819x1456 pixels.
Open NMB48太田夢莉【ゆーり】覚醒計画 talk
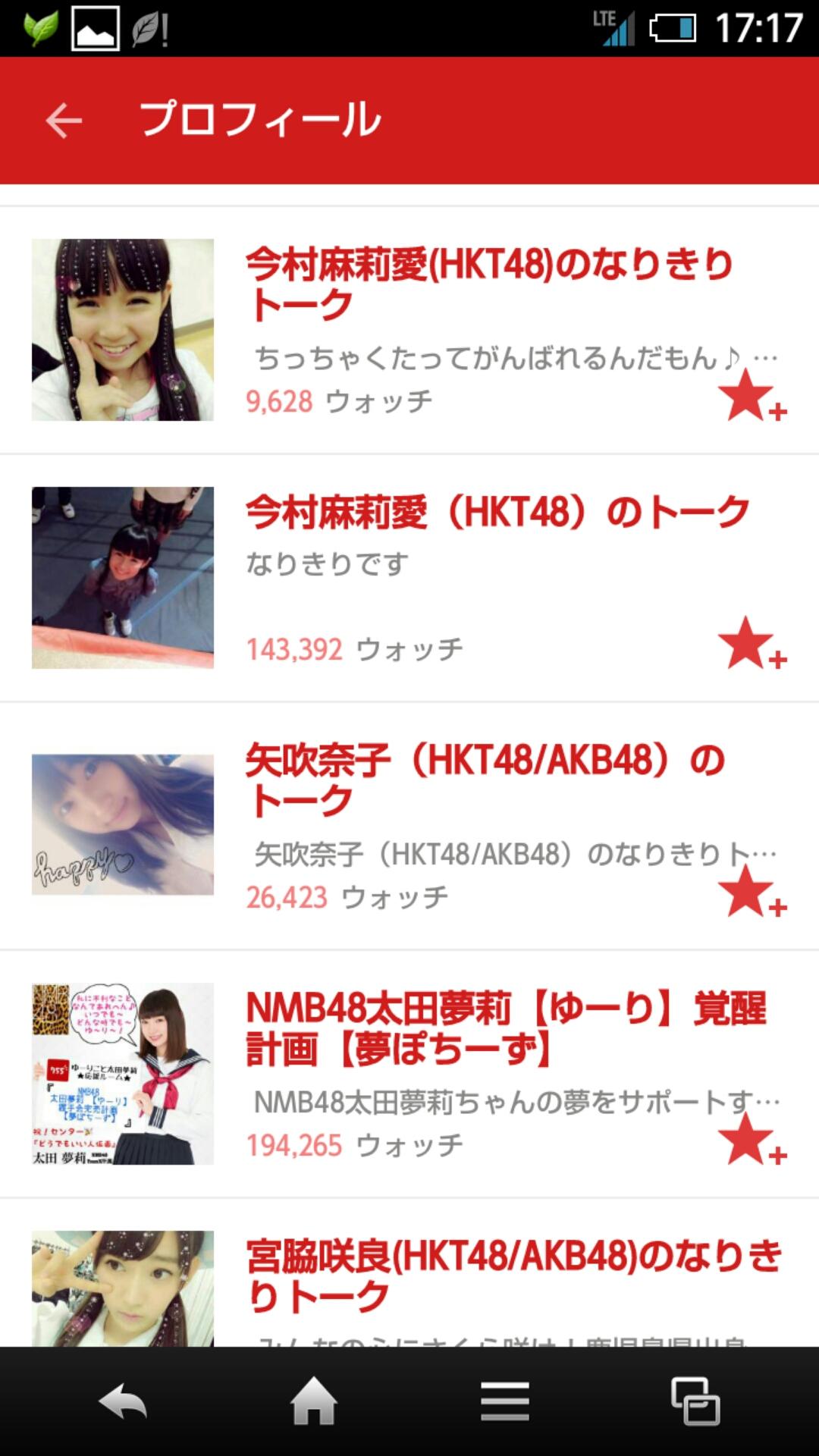point(506,1028)
